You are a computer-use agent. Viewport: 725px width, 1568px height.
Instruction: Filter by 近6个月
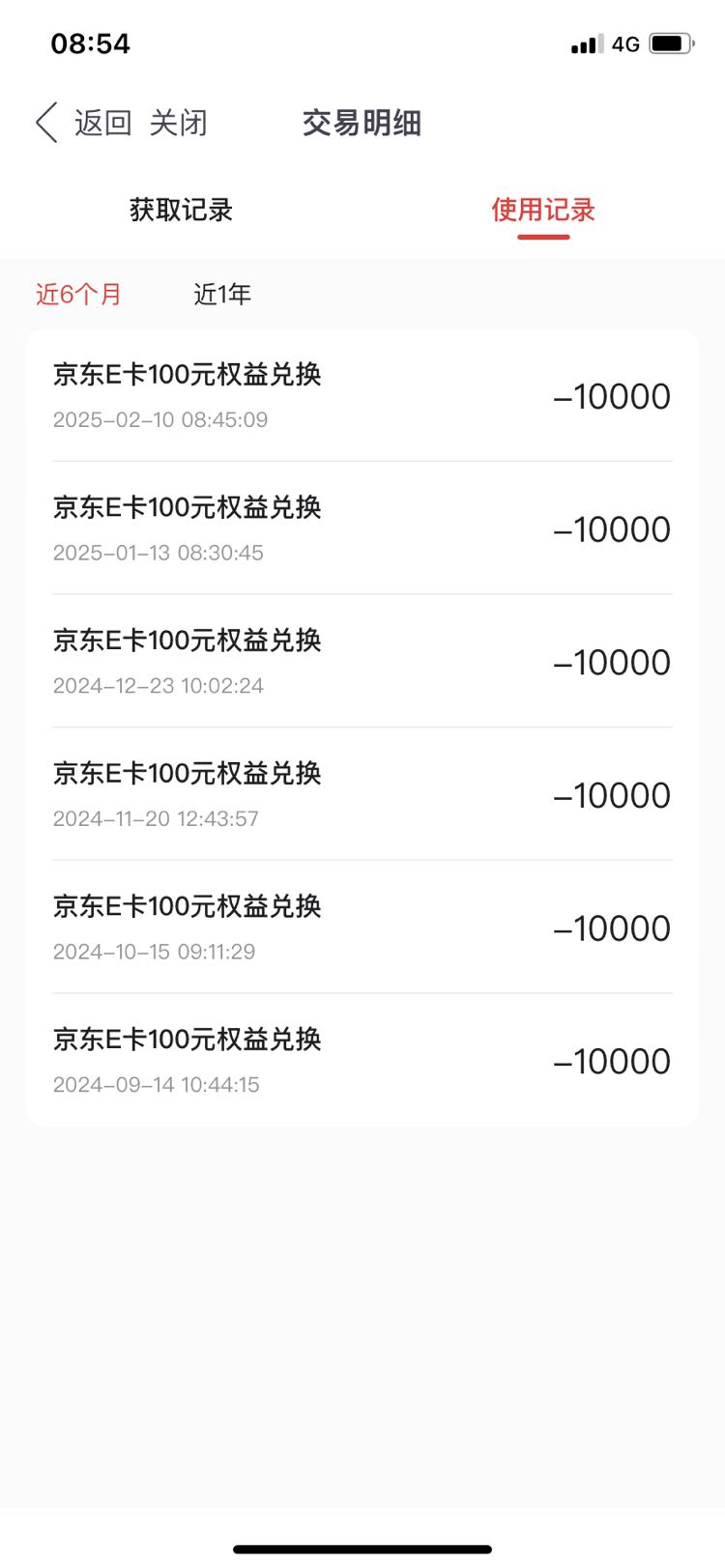[79, 294]
